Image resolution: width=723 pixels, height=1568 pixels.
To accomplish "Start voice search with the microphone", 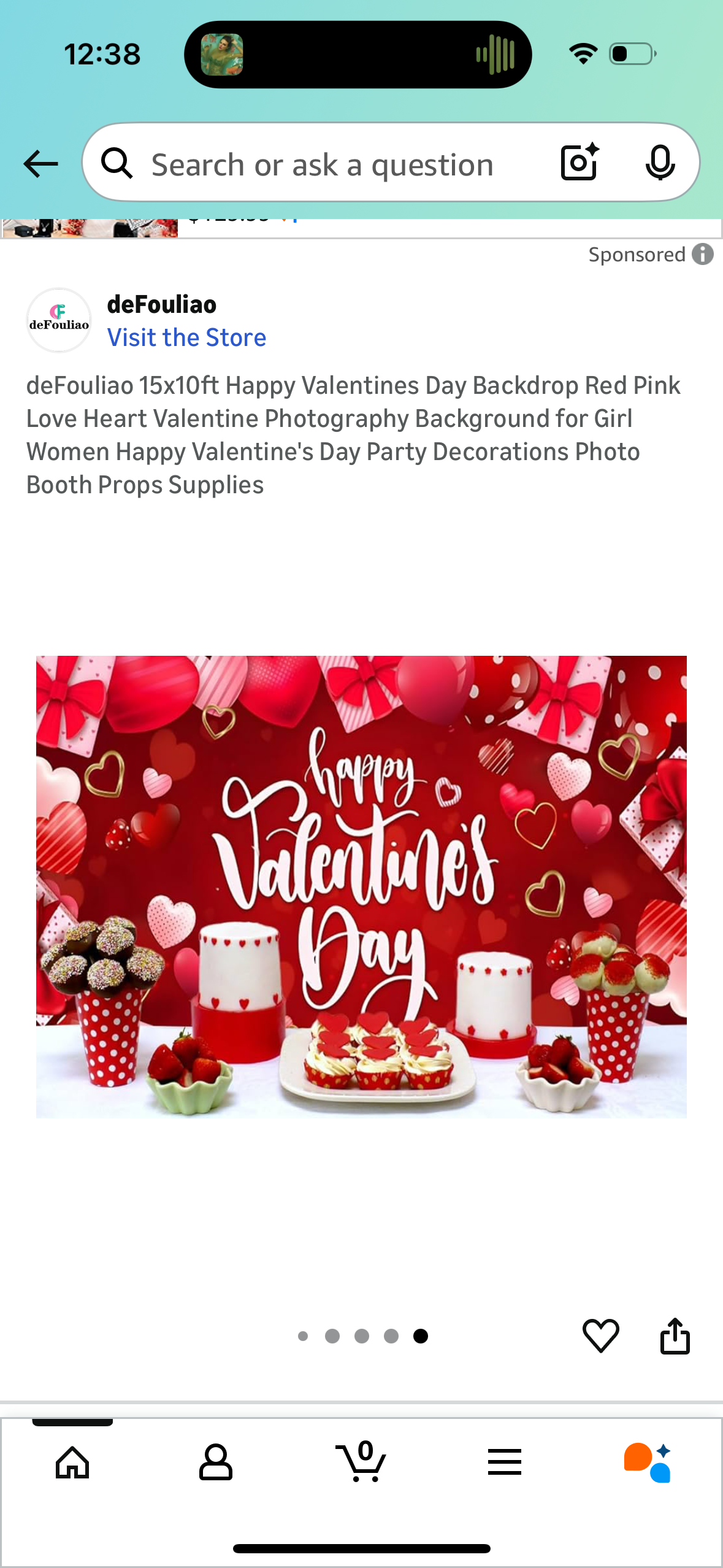I will (660, 163).
